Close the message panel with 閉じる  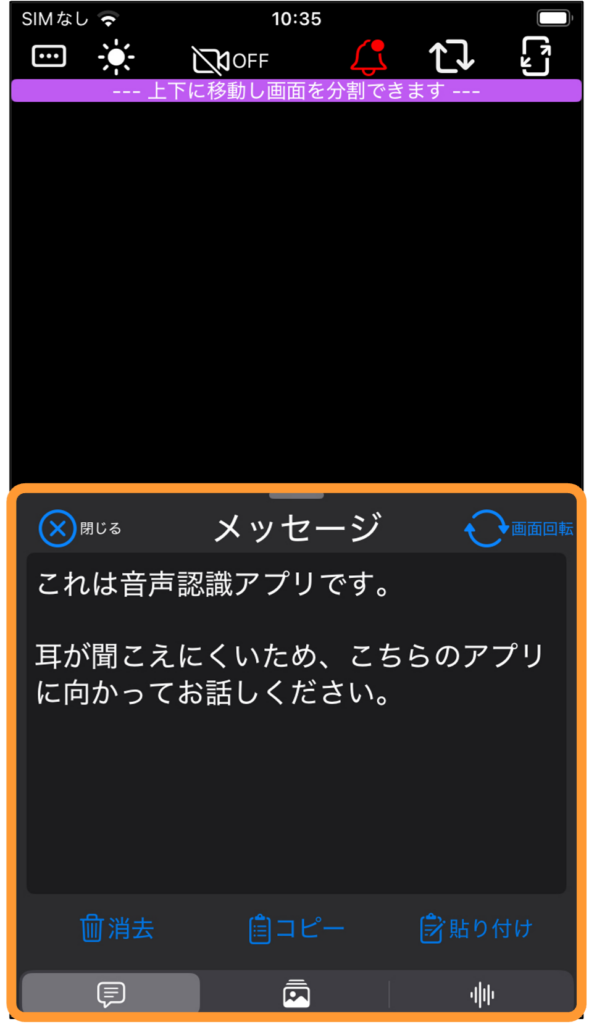(x=80, y=528)
